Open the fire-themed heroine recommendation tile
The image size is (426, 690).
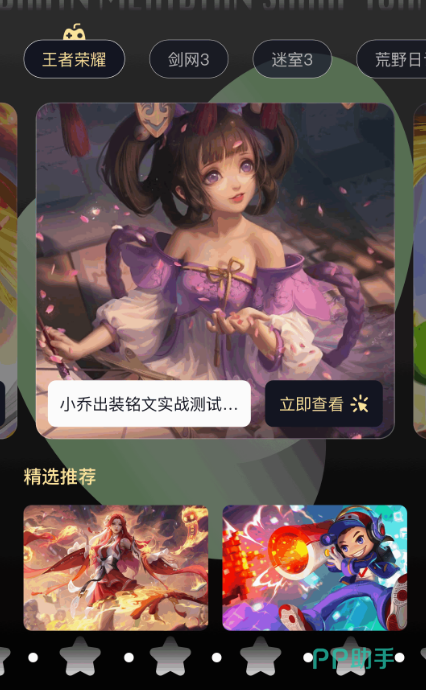116,568
